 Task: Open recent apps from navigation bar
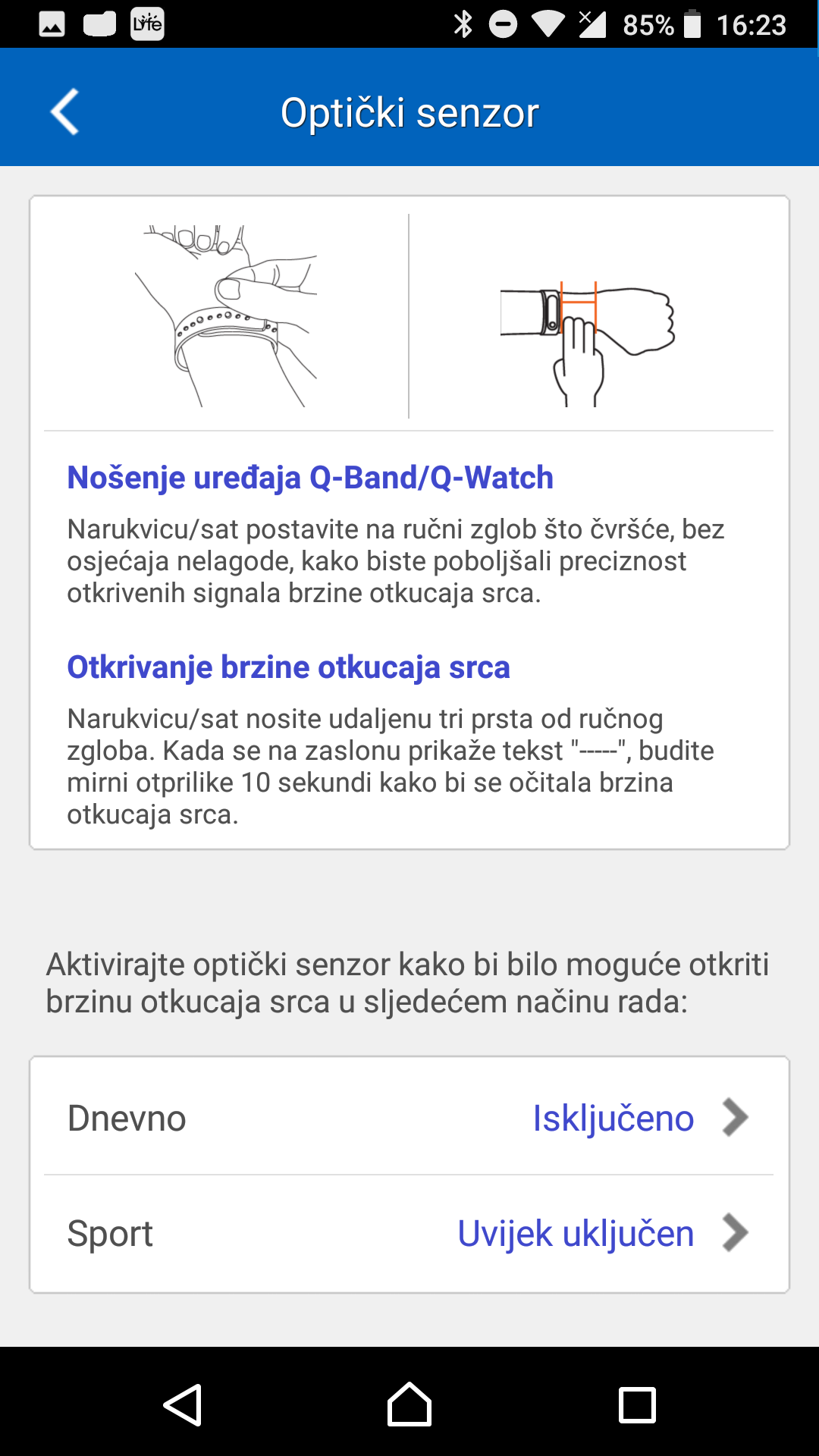tap(637, 1404)
